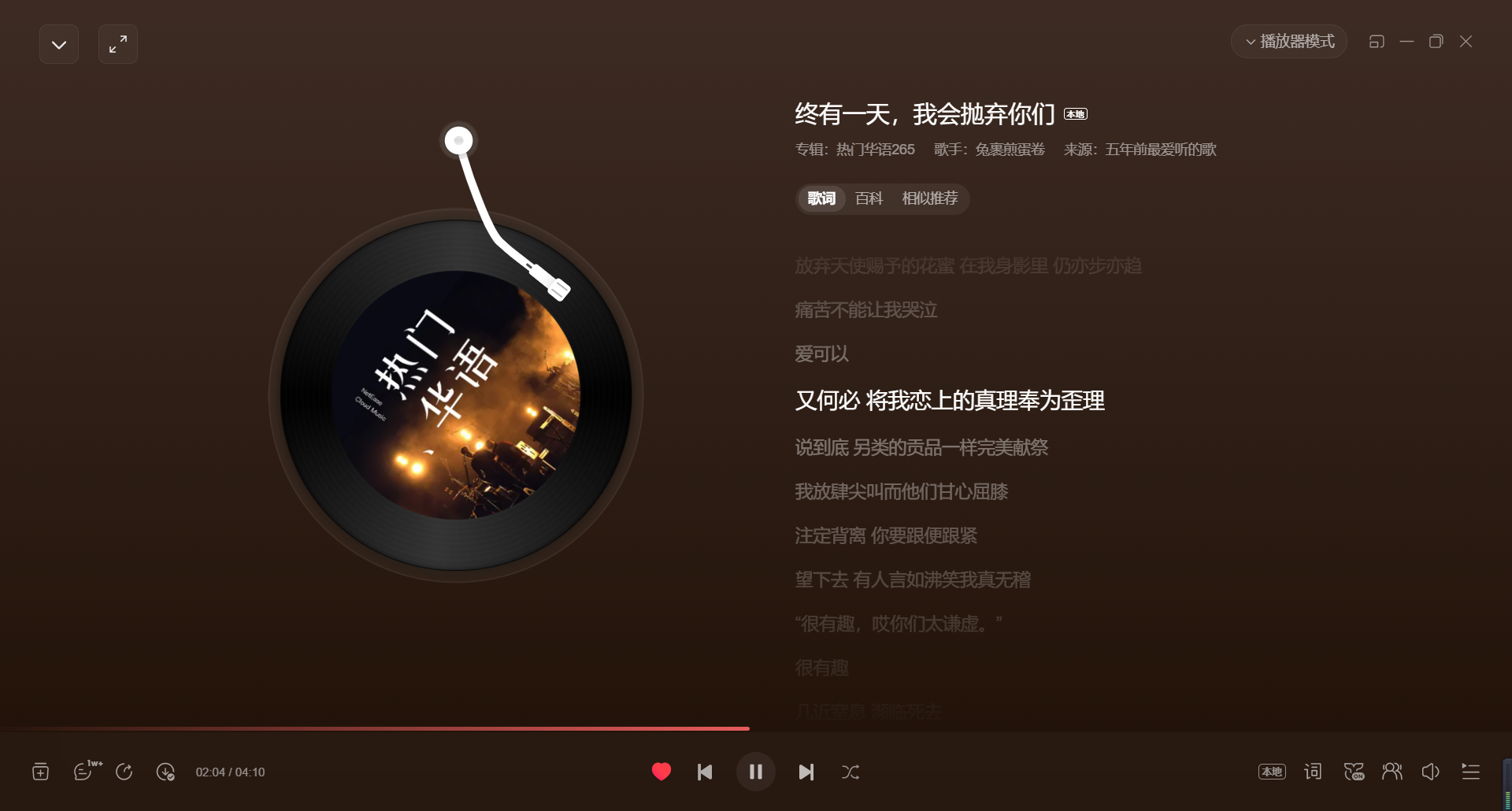This screenshot has height=811, width=1512.
Task: Enter fullscreen player mode
Action: pos(118,44)
